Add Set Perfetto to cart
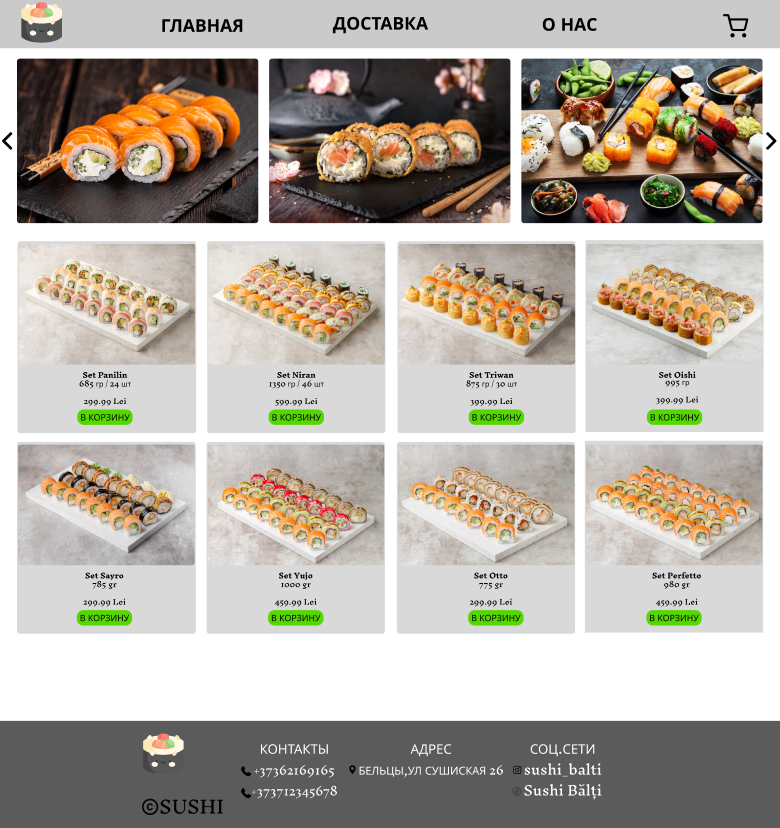 (x=675, y=618)
